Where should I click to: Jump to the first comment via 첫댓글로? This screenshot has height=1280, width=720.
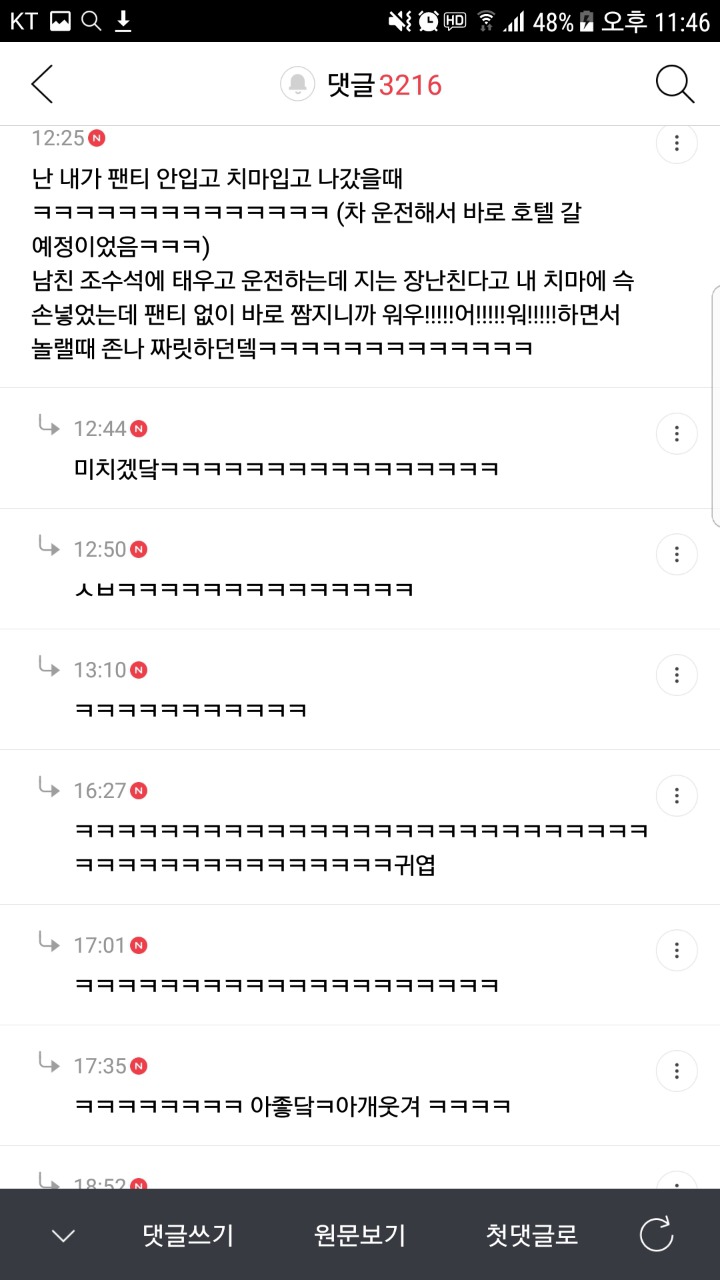(x=532, y=1236)
